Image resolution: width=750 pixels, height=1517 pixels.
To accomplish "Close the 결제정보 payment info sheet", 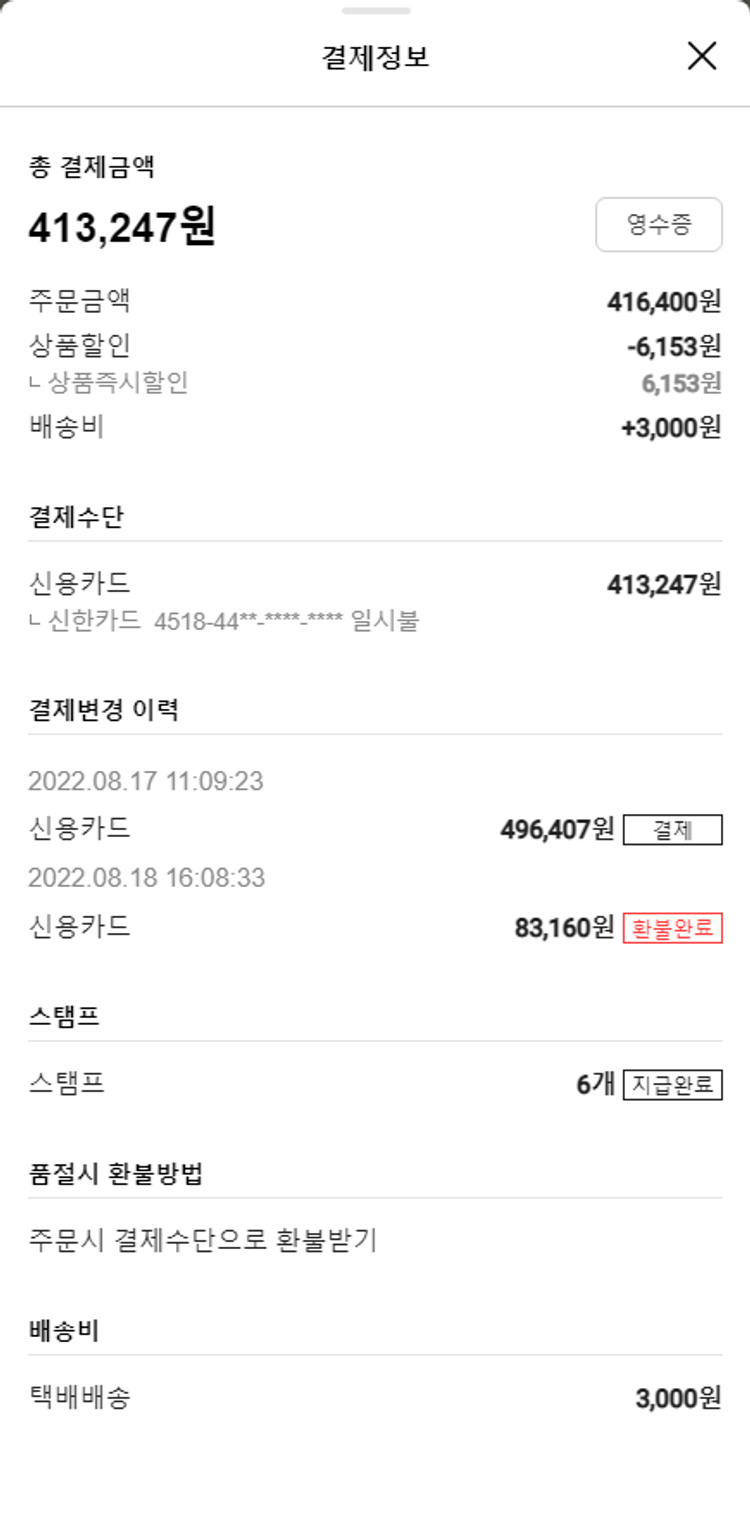I will [x=702, y=56].
